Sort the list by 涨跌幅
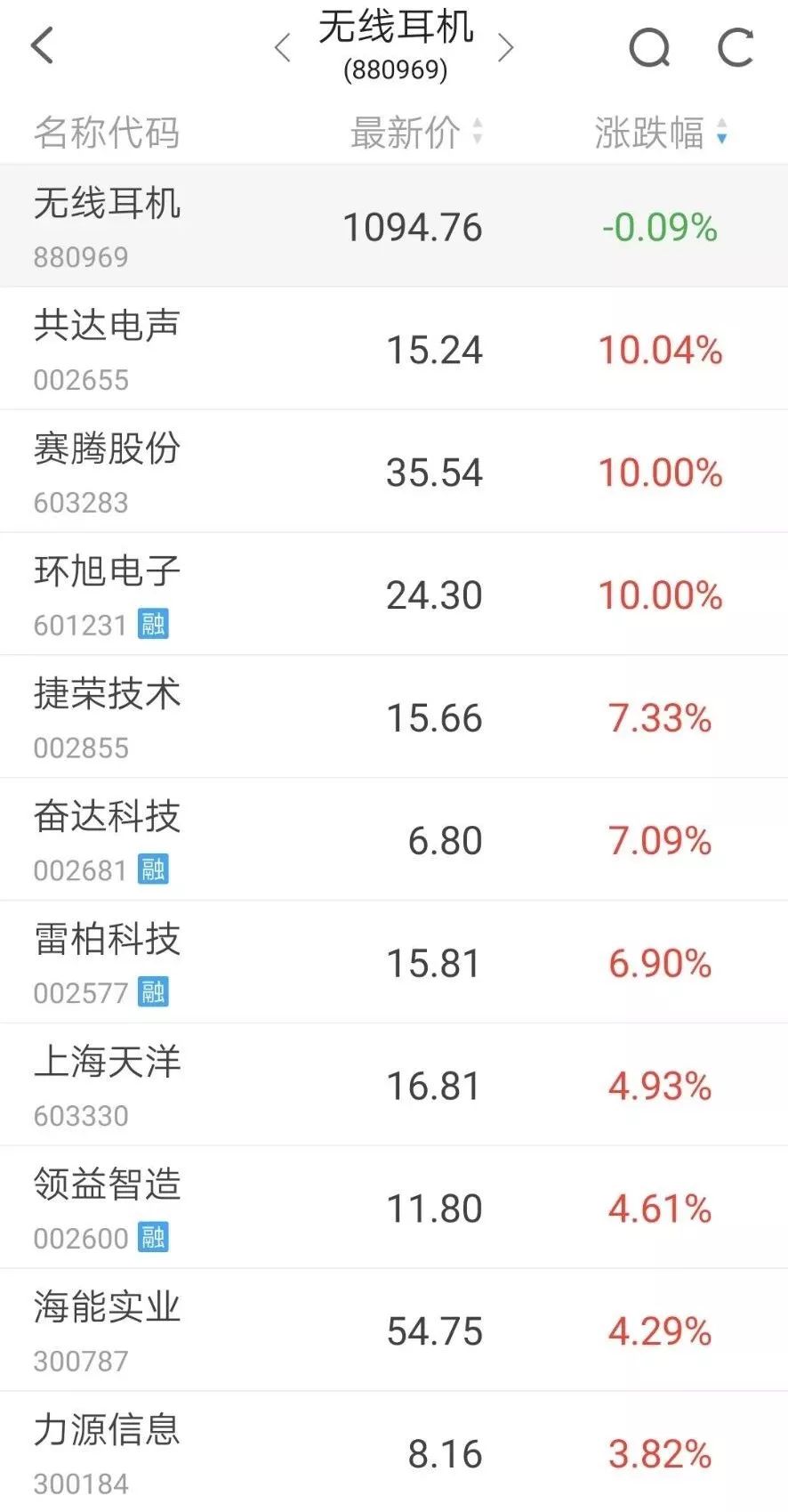This screenshot has width=788, height=1512. (x=659, y=133)
